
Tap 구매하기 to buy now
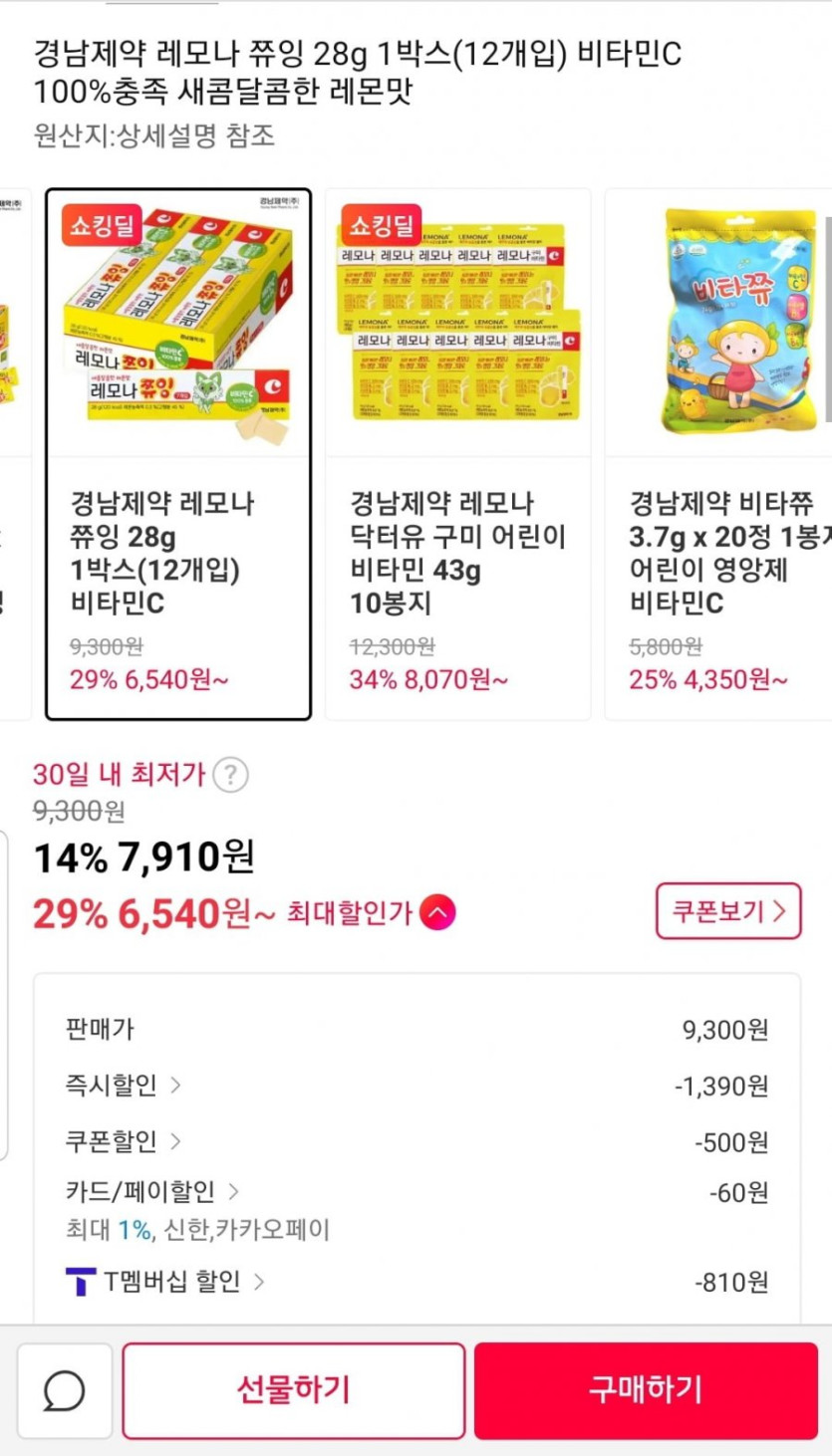point(645,1390)
